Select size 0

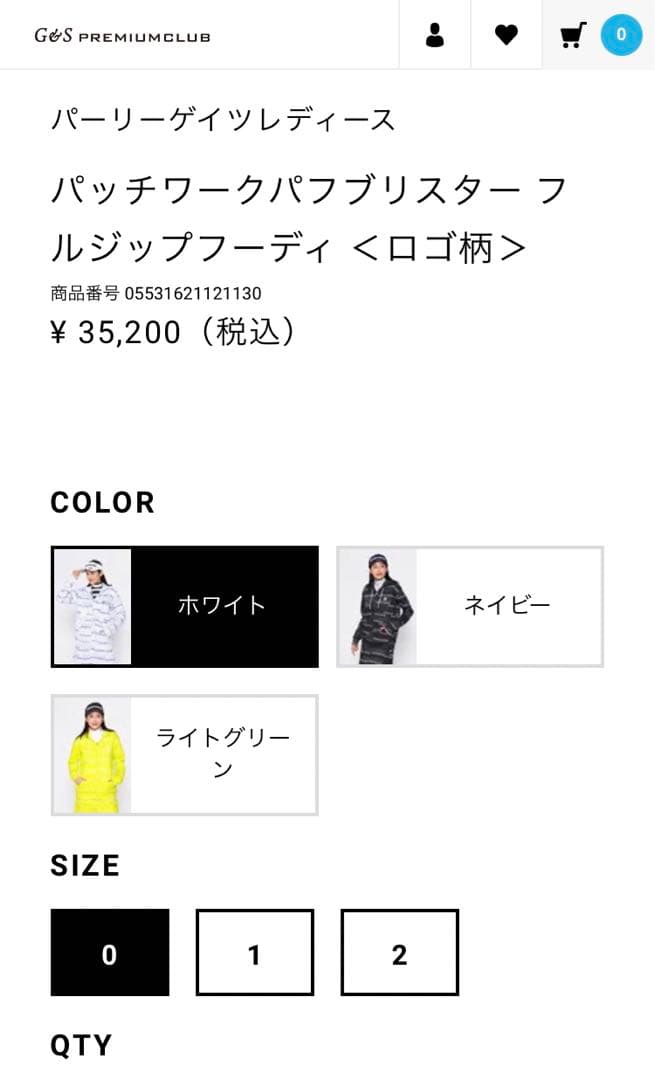click(110, 952)
